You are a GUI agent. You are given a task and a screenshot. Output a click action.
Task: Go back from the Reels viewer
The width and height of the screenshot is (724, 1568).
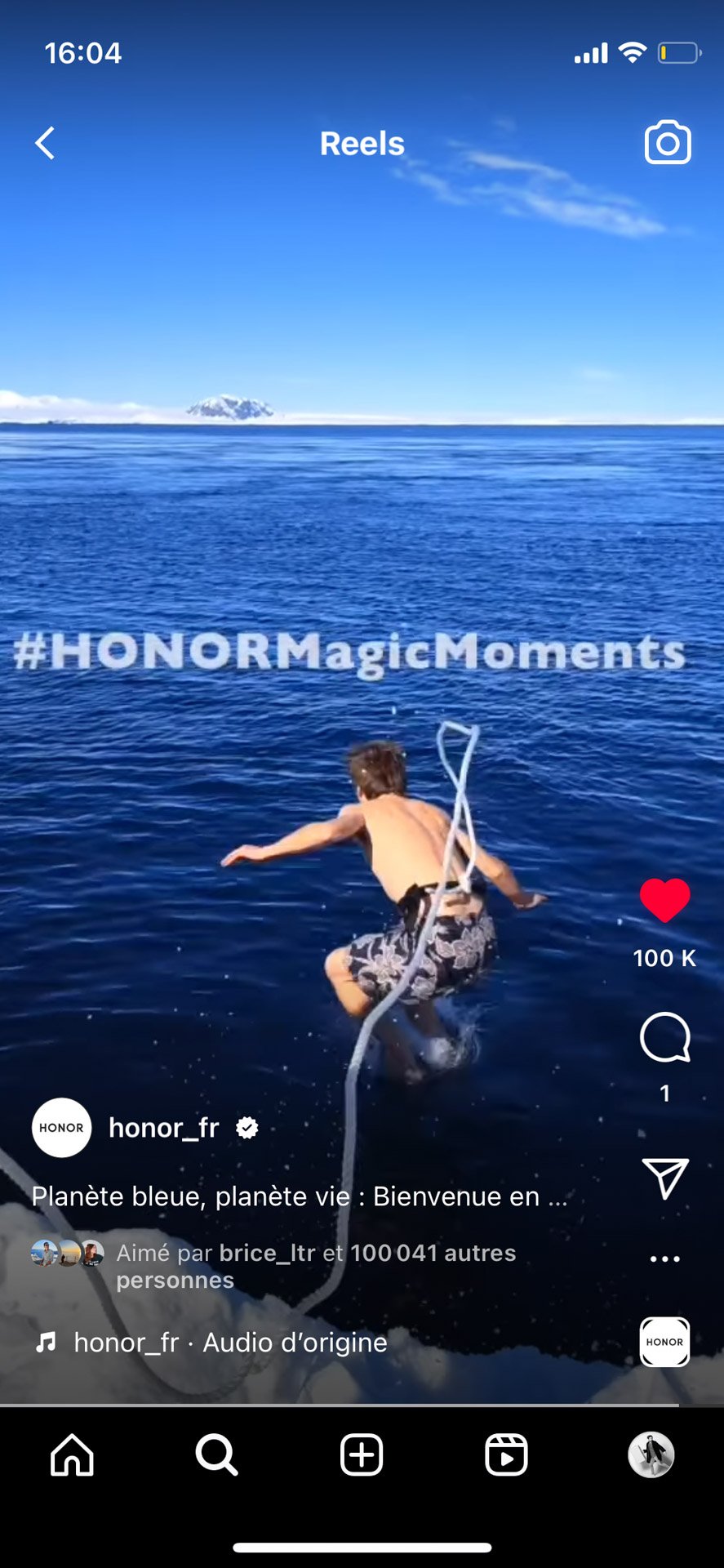[46, 144]
